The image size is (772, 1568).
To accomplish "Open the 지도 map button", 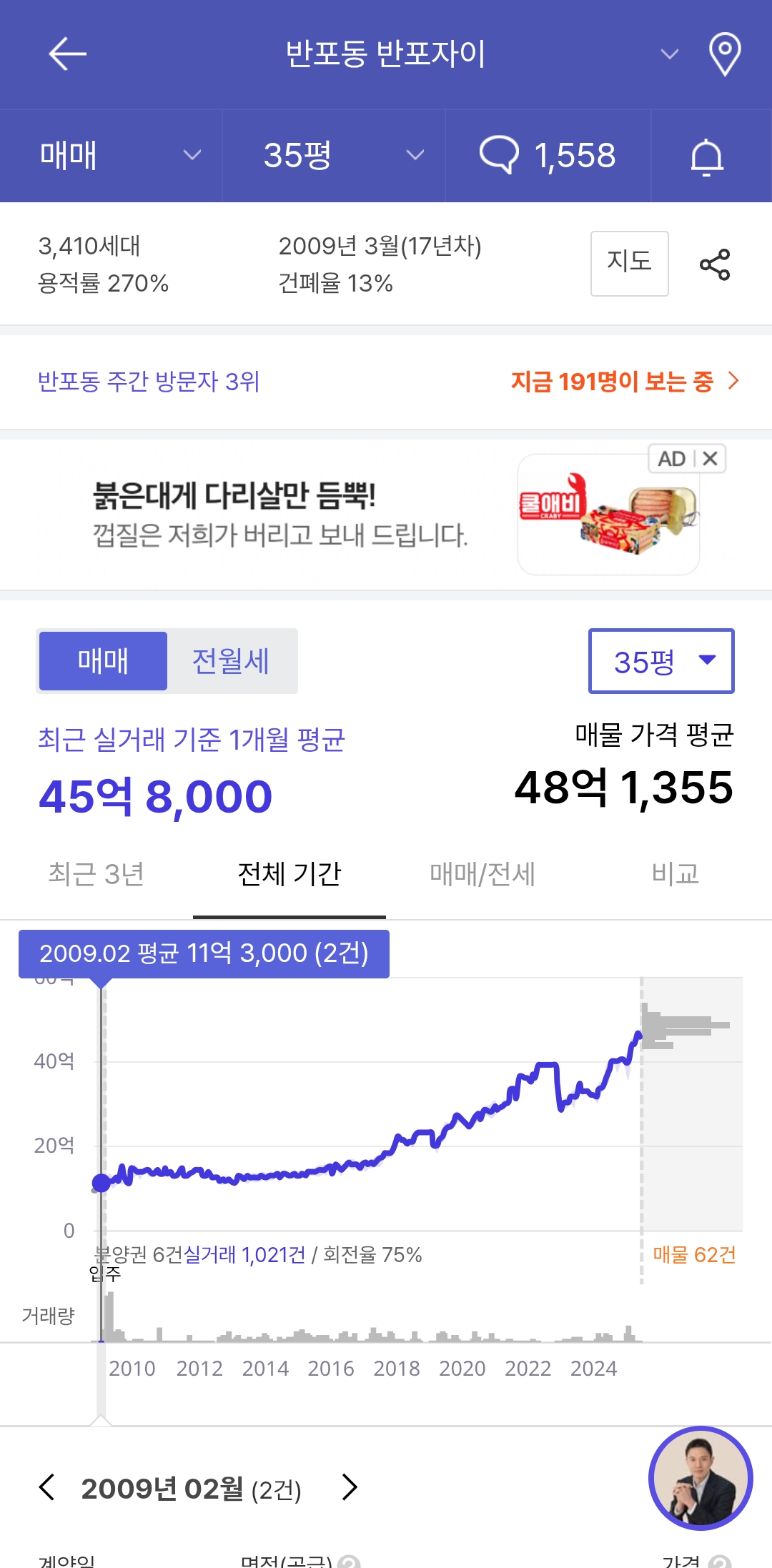I will (x=629, y=264).
